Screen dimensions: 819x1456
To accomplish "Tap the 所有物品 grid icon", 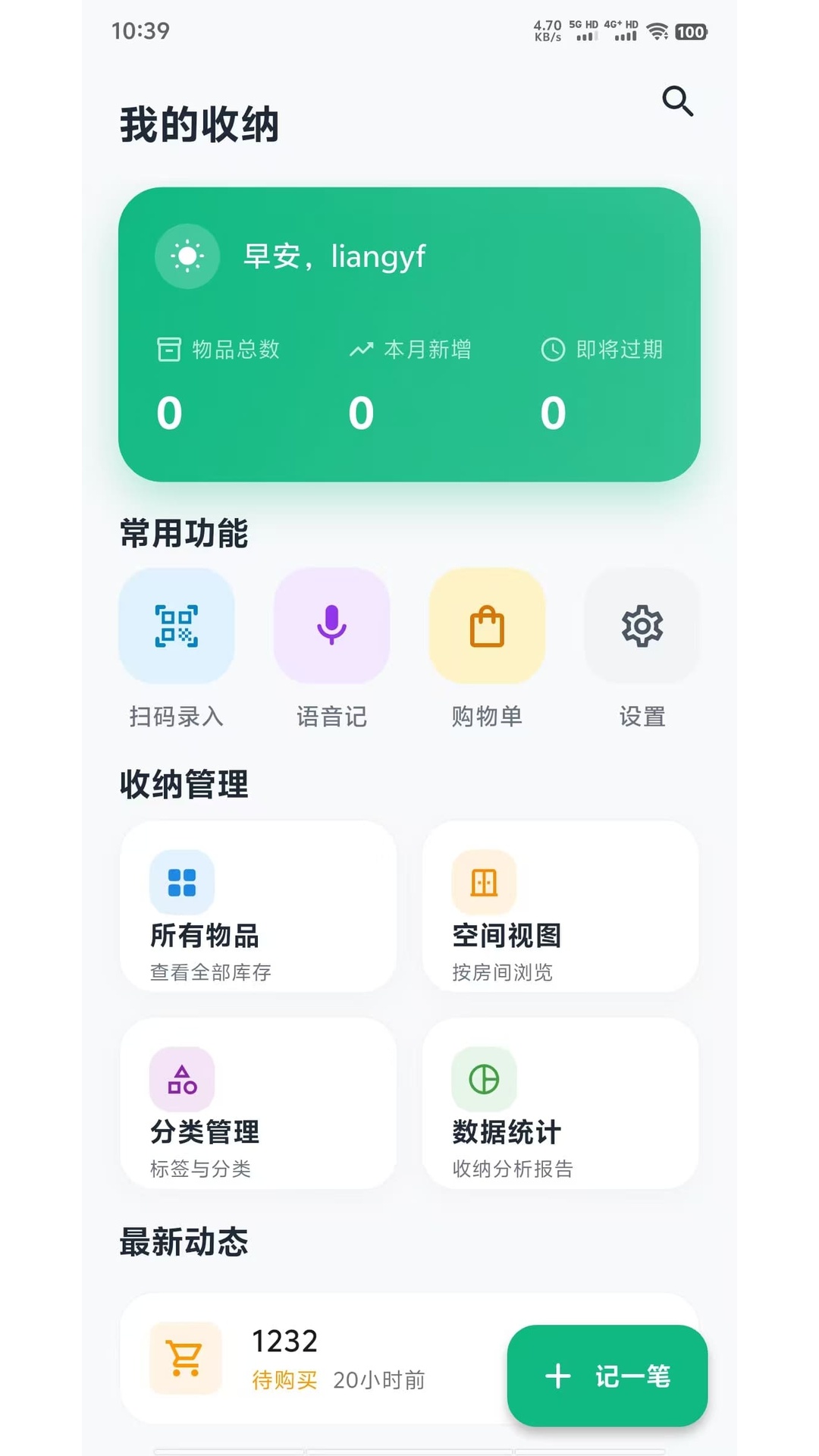I will [x=180, y=882].
